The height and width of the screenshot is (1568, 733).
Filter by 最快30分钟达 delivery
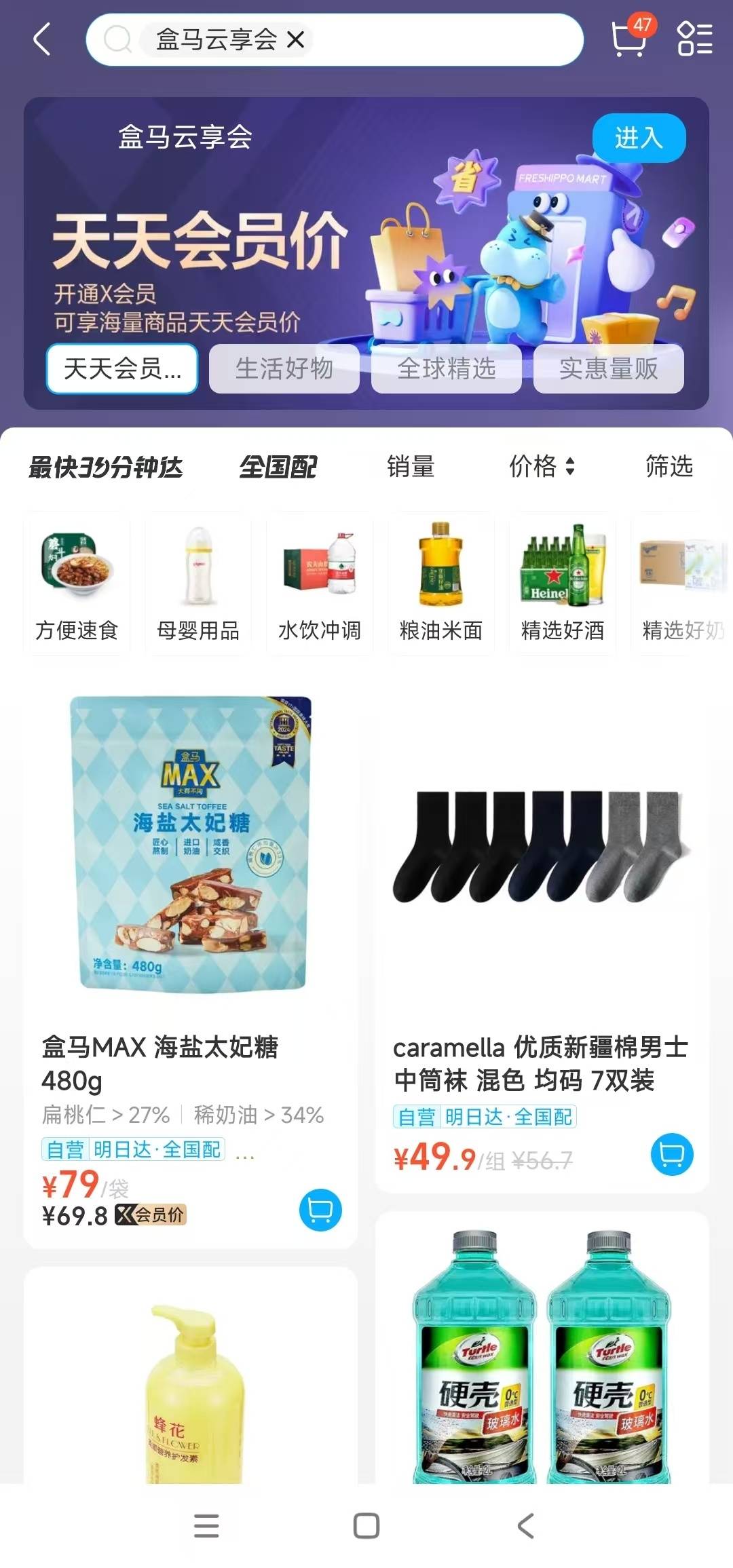(x=106, y=467)
